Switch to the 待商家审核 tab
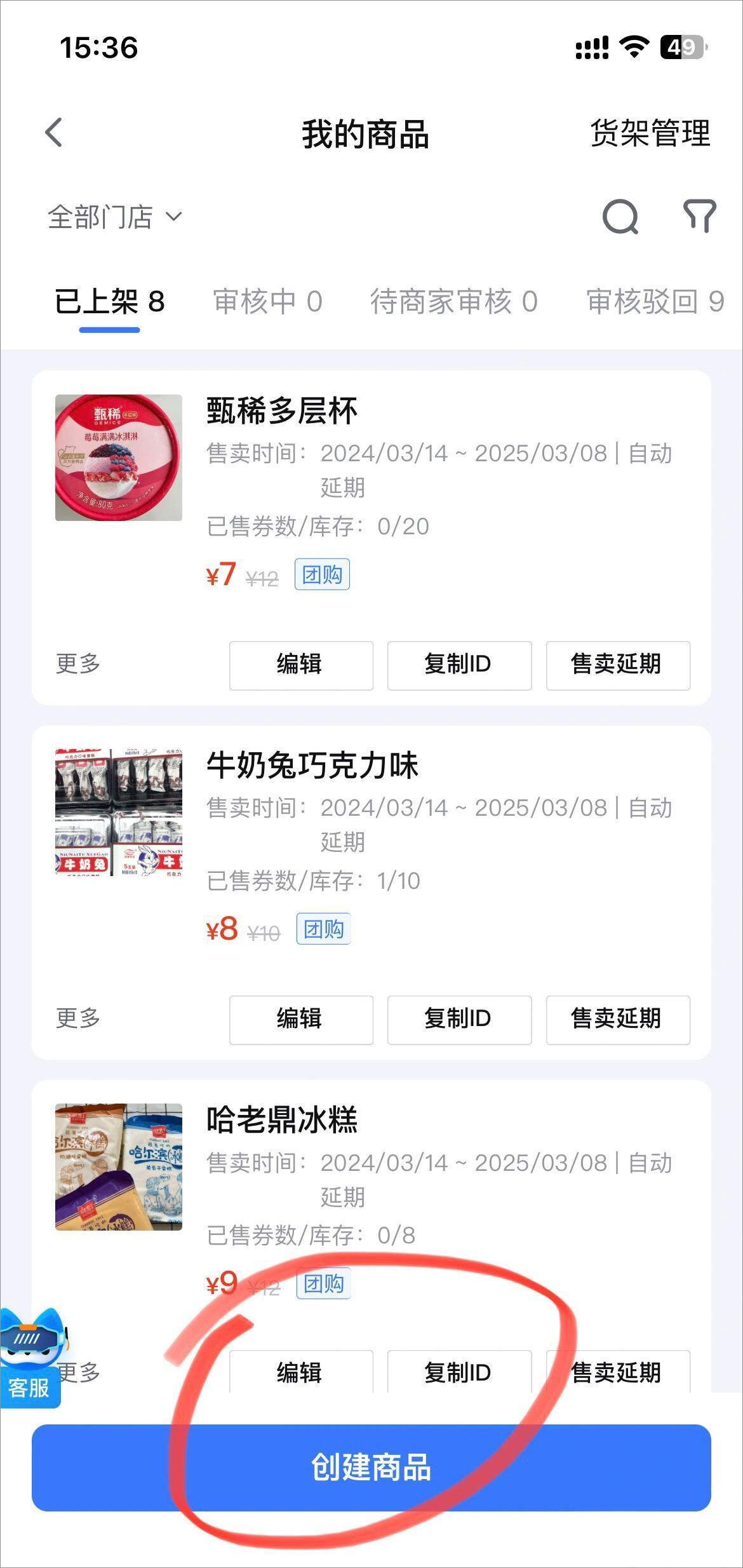This screenshot has height=1568, width=743. [453, 301]
